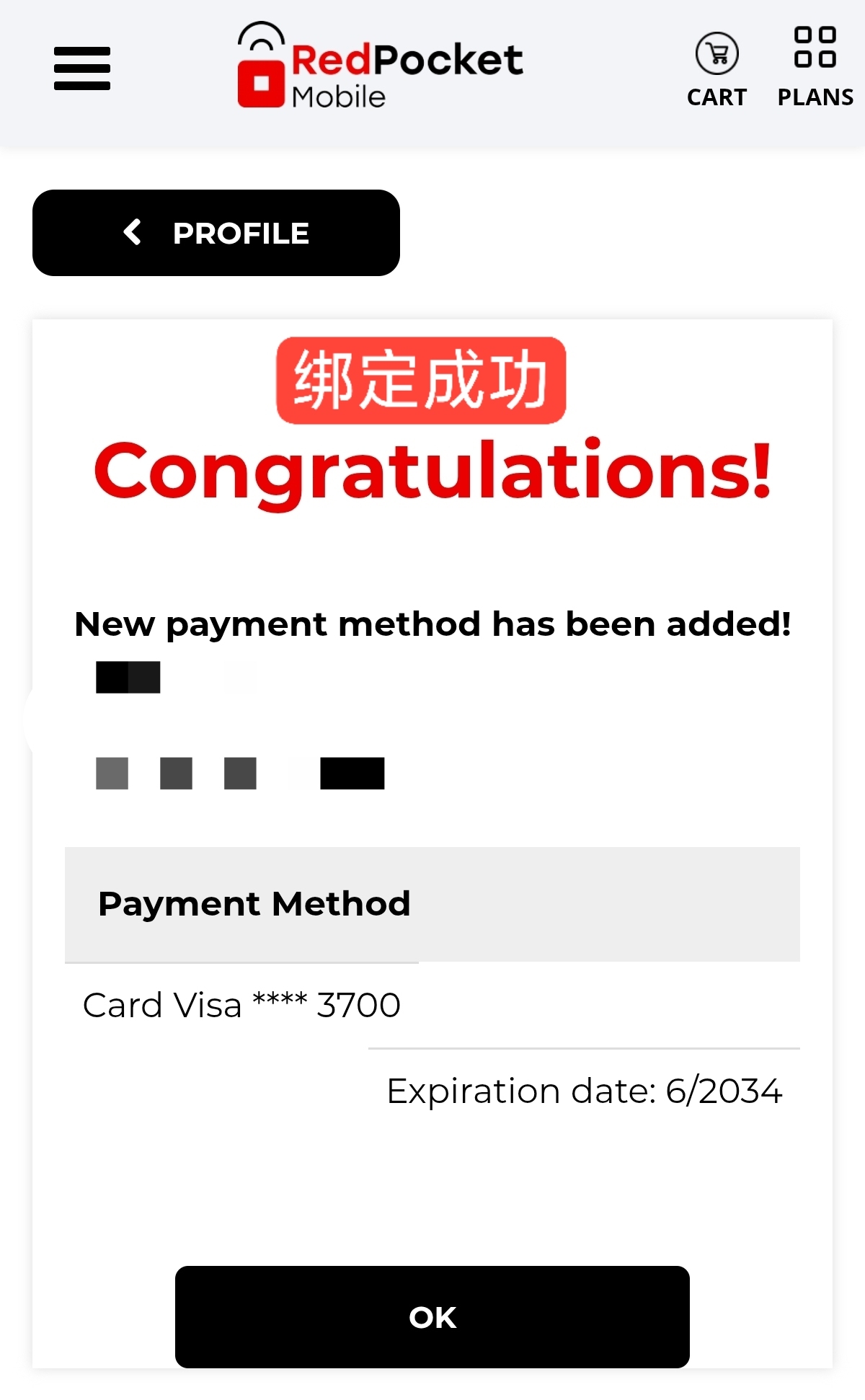Confirm with the OK button
The height and width of the screenshot is (1400, 865).
(x=432, y=1316)
